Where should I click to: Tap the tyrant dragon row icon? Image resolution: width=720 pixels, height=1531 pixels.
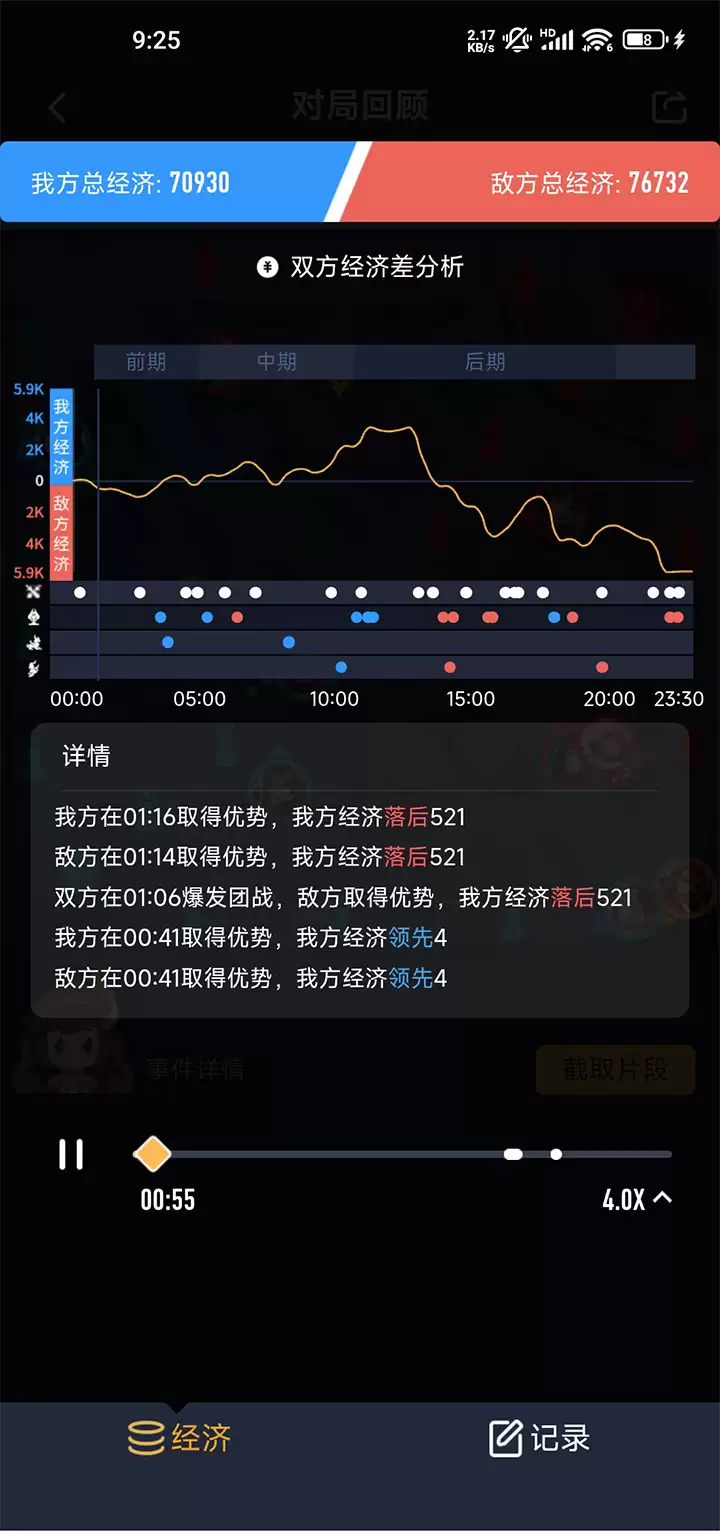[x=33, y=643]
